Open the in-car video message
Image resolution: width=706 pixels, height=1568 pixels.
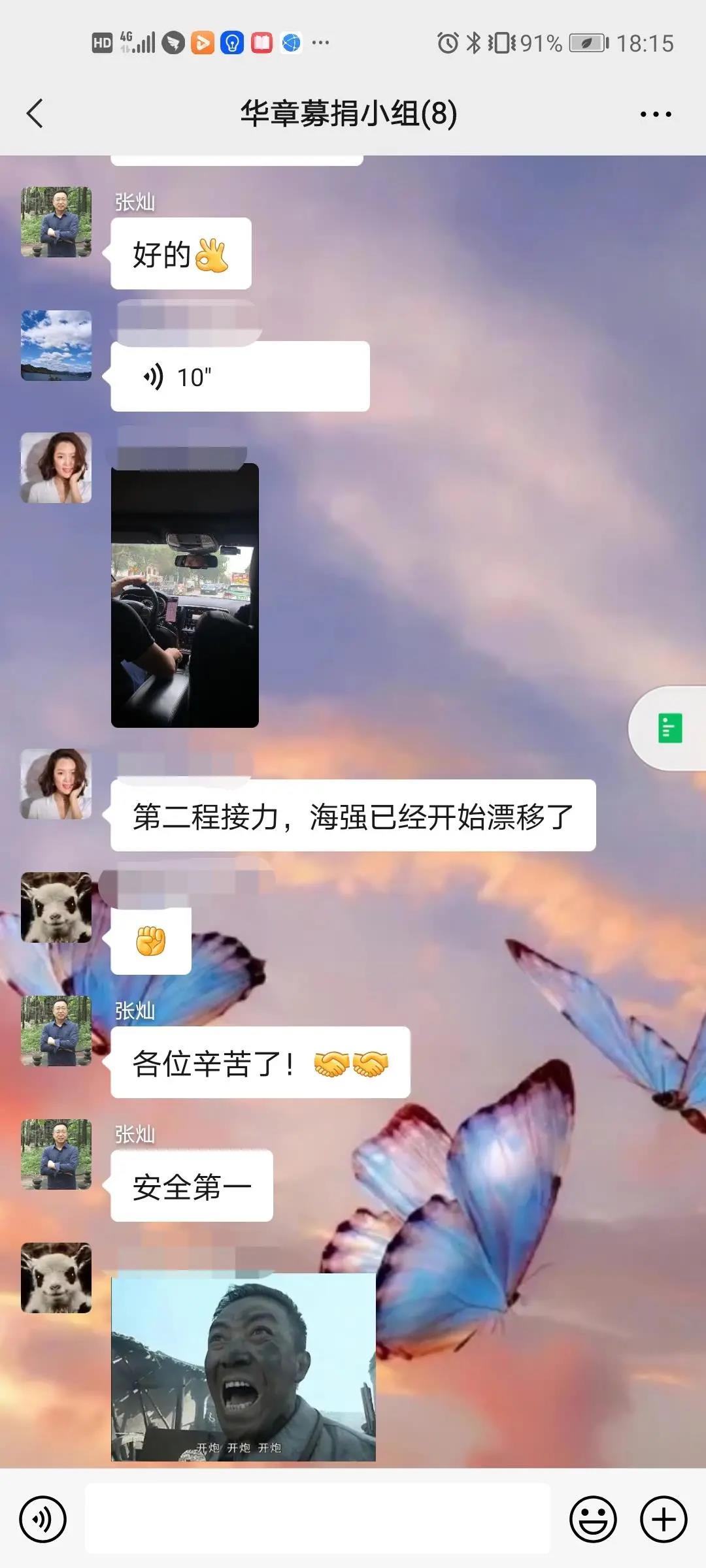click(185, 595)
